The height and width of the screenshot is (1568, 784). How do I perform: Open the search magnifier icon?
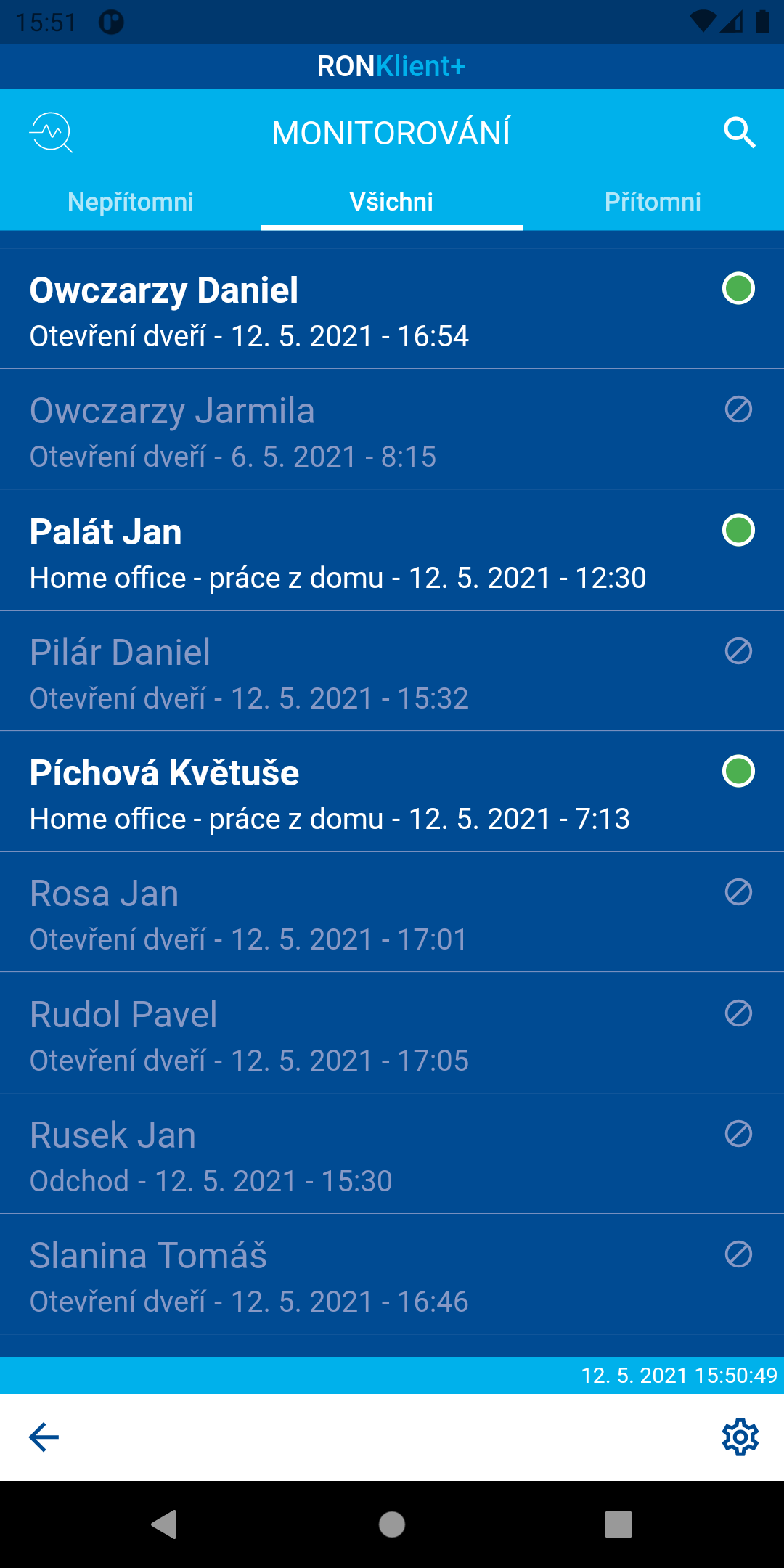pyautogui.click(x=740, y=133)
